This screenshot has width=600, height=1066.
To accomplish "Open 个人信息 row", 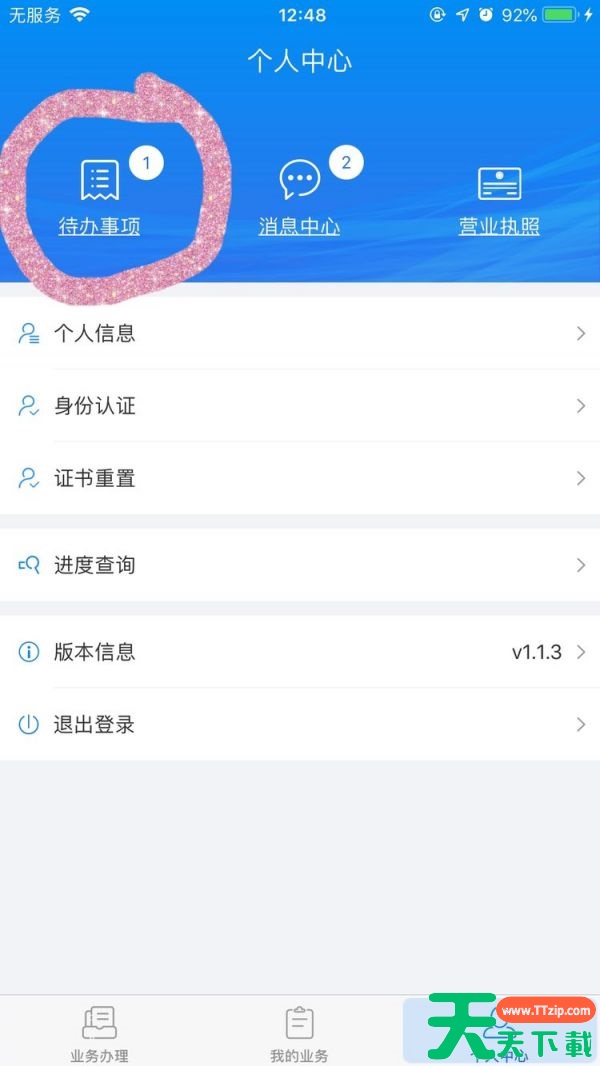I will (x=300, y=334).
